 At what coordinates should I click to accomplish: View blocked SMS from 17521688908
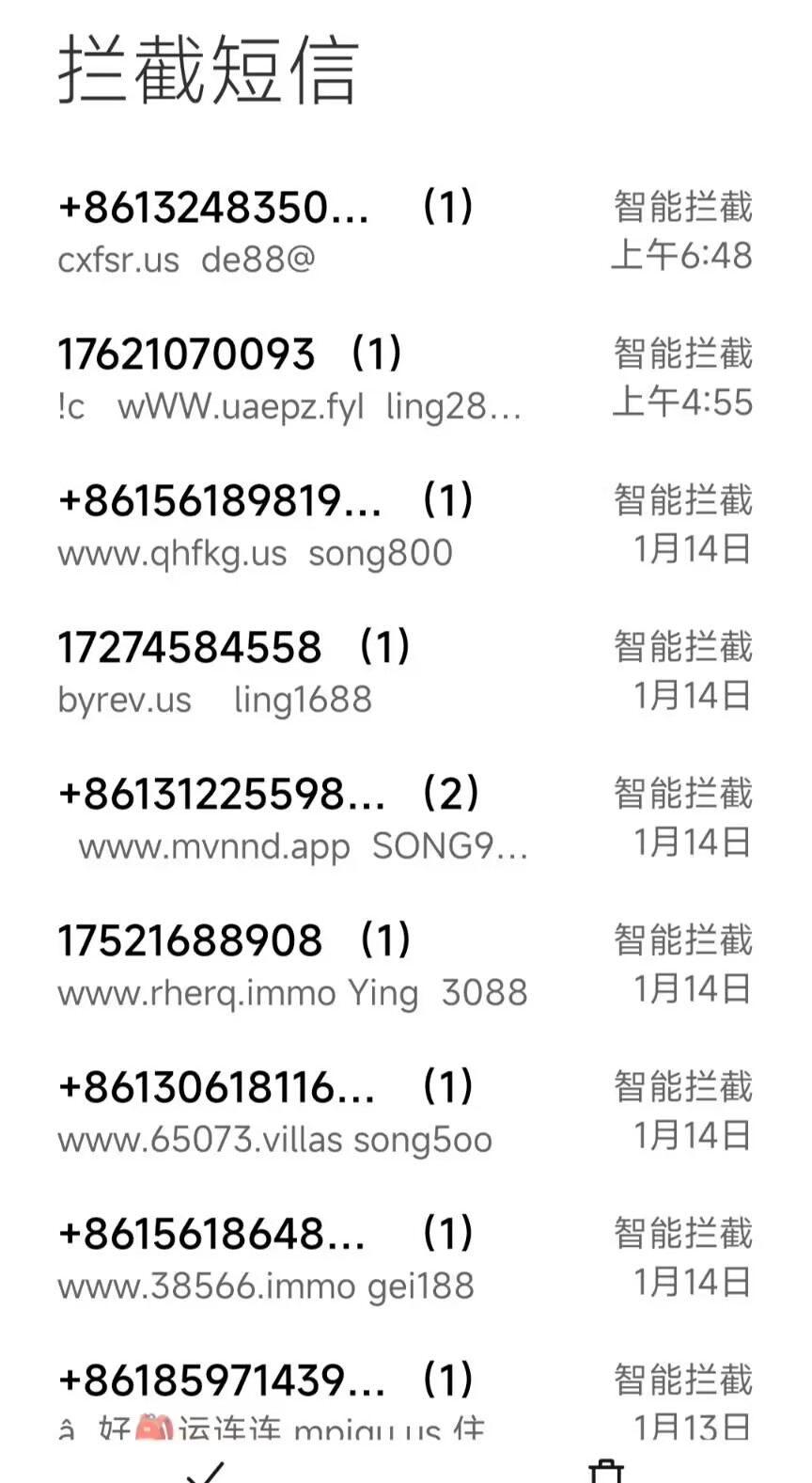[404, 965]
